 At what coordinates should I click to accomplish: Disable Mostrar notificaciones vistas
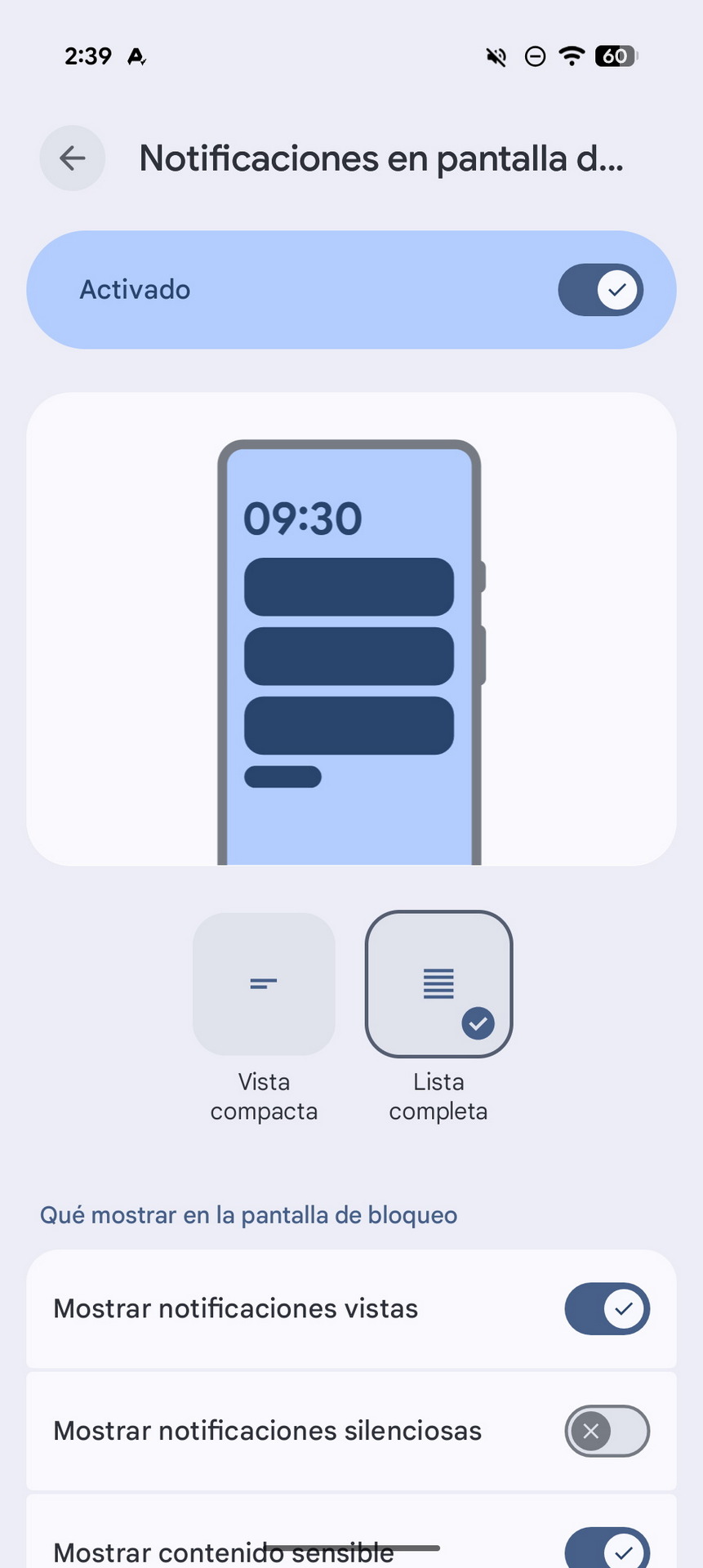point(607,1309)
